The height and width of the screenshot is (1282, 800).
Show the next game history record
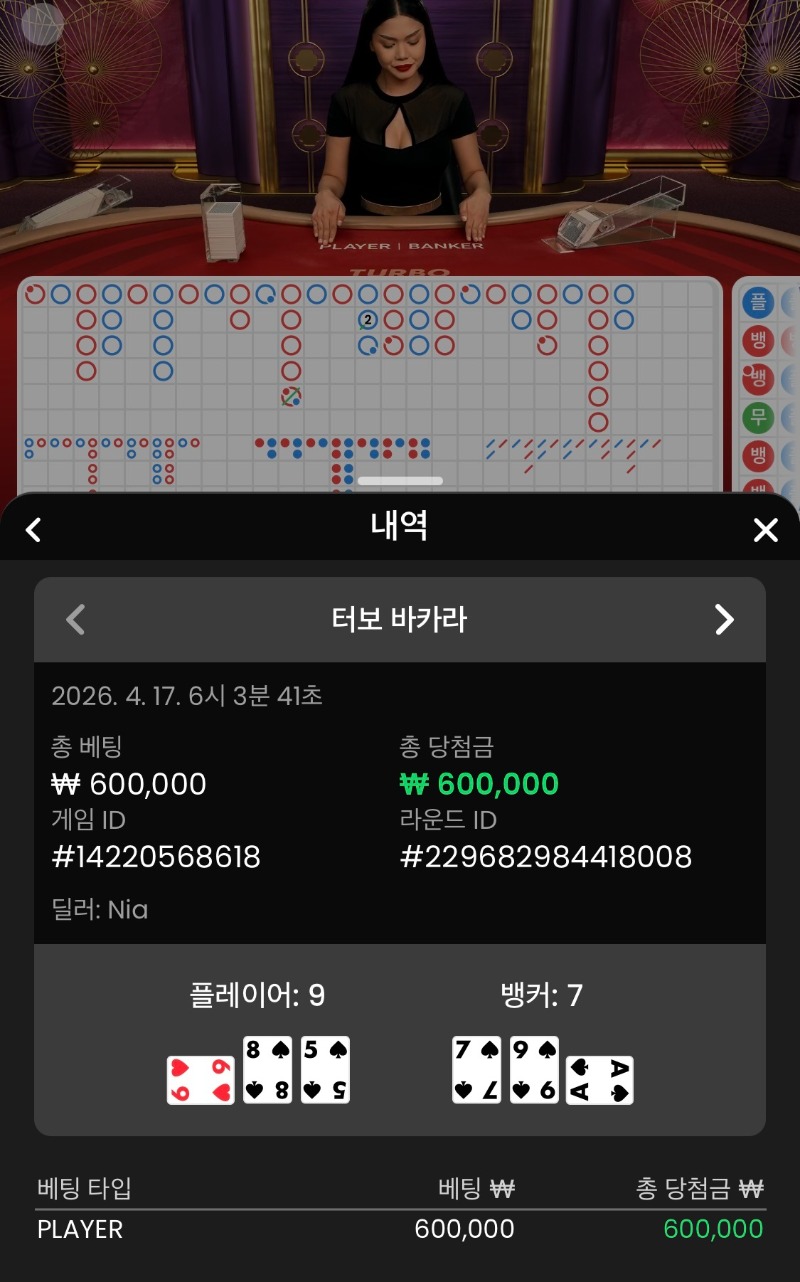[x=724, y=620]
